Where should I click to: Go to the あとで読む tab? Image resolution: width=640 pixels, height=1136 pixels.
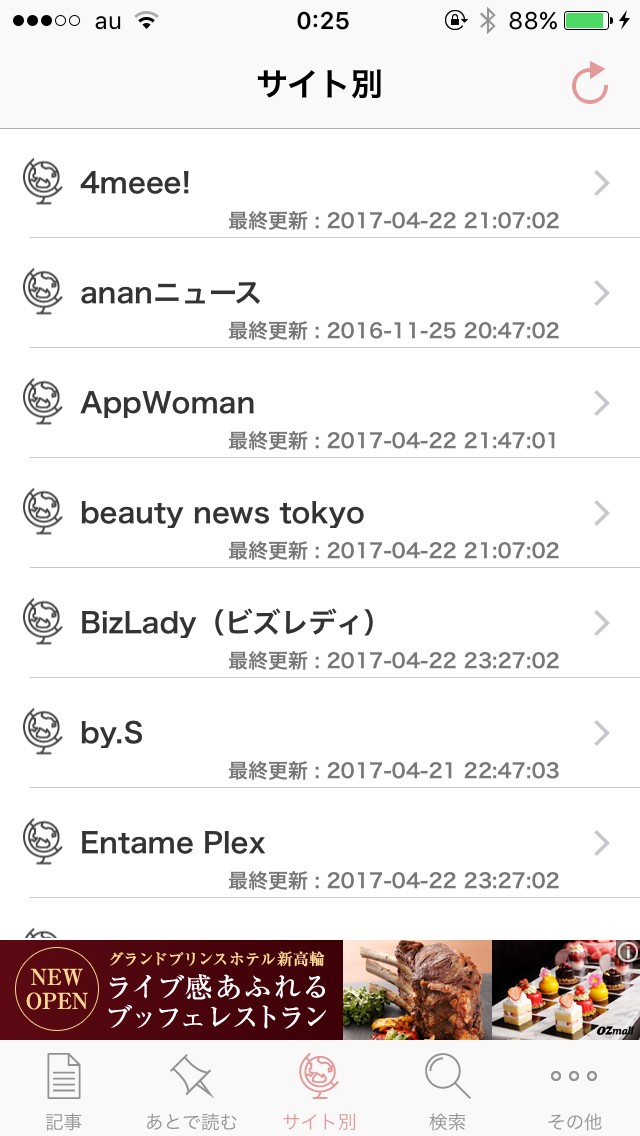(192, 1090)
